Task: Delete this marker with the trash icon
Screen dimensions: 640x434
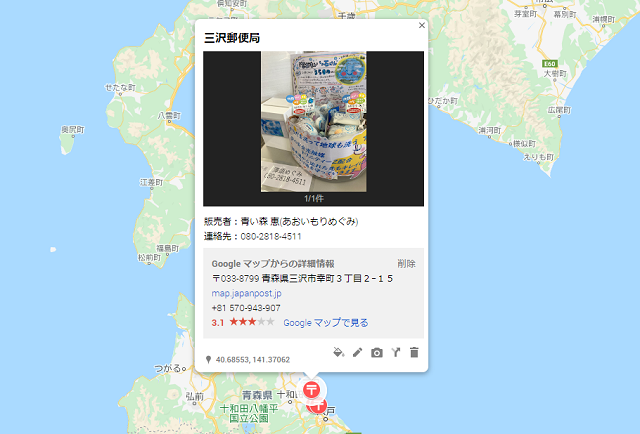Action: (414, 353)
